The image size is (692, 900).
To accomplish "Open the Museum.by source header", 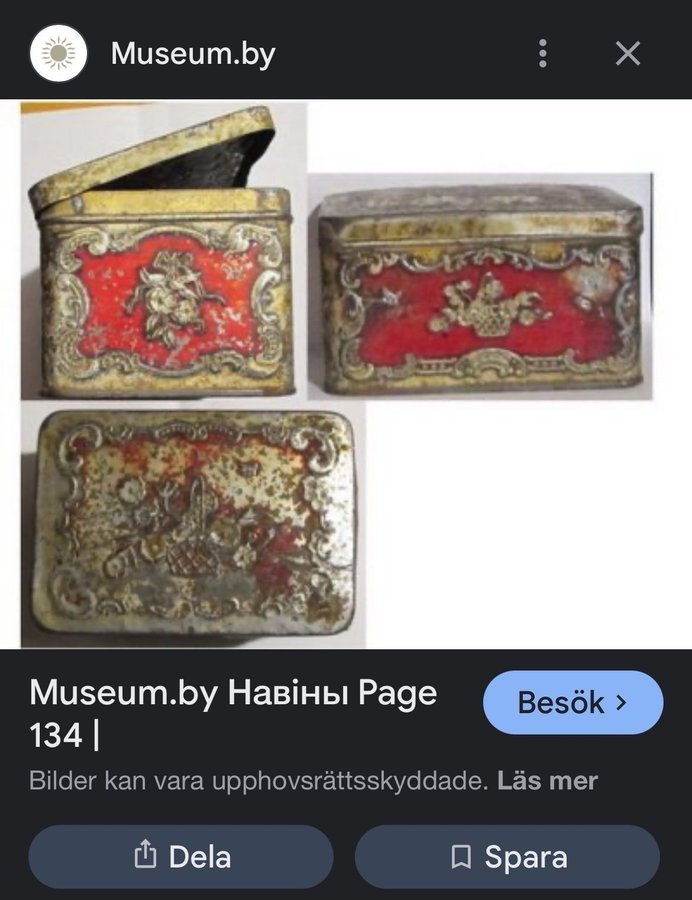I will [192, 53].
